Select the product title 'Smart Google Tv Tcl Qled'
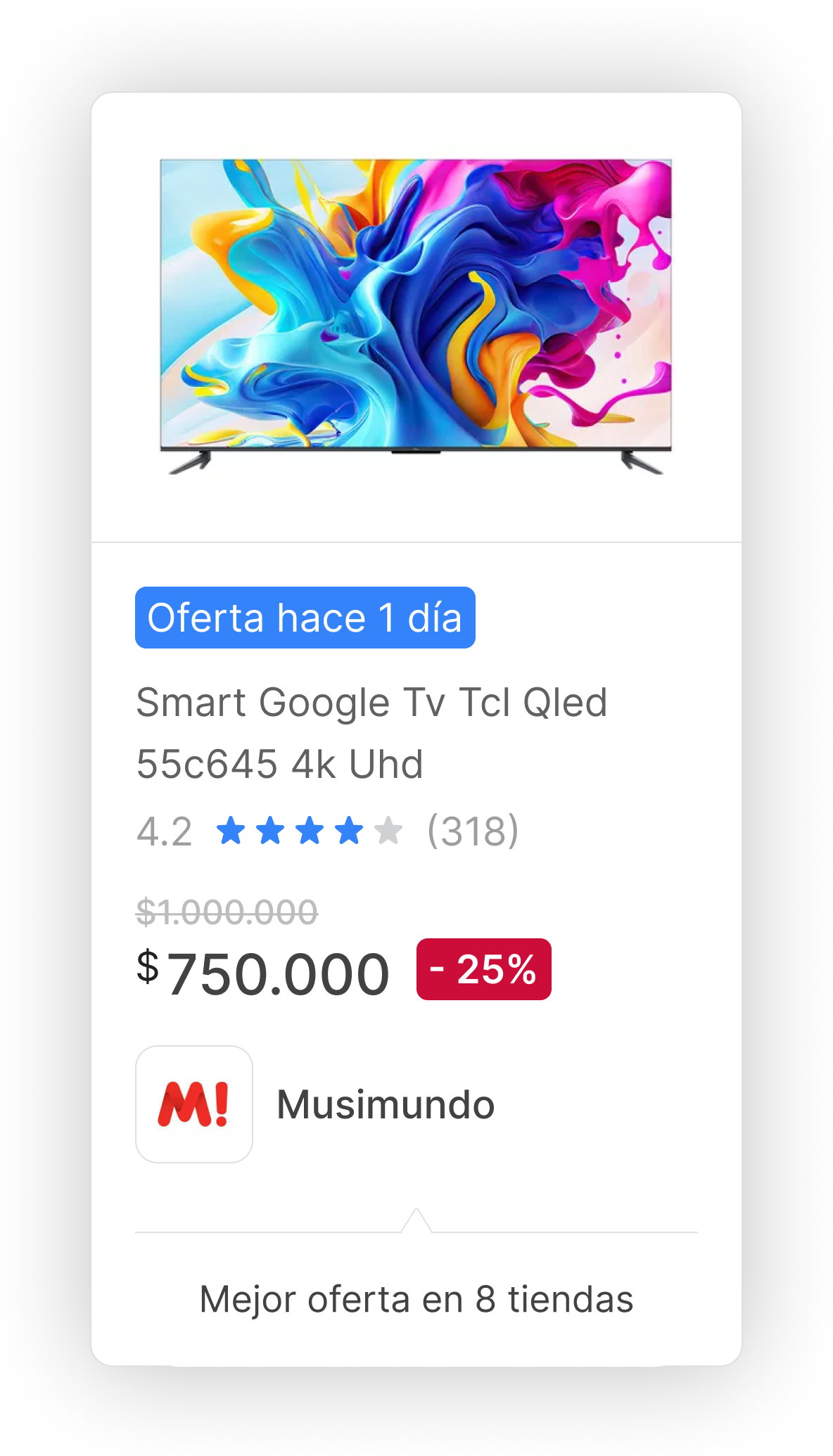 (x=373, y=702)
